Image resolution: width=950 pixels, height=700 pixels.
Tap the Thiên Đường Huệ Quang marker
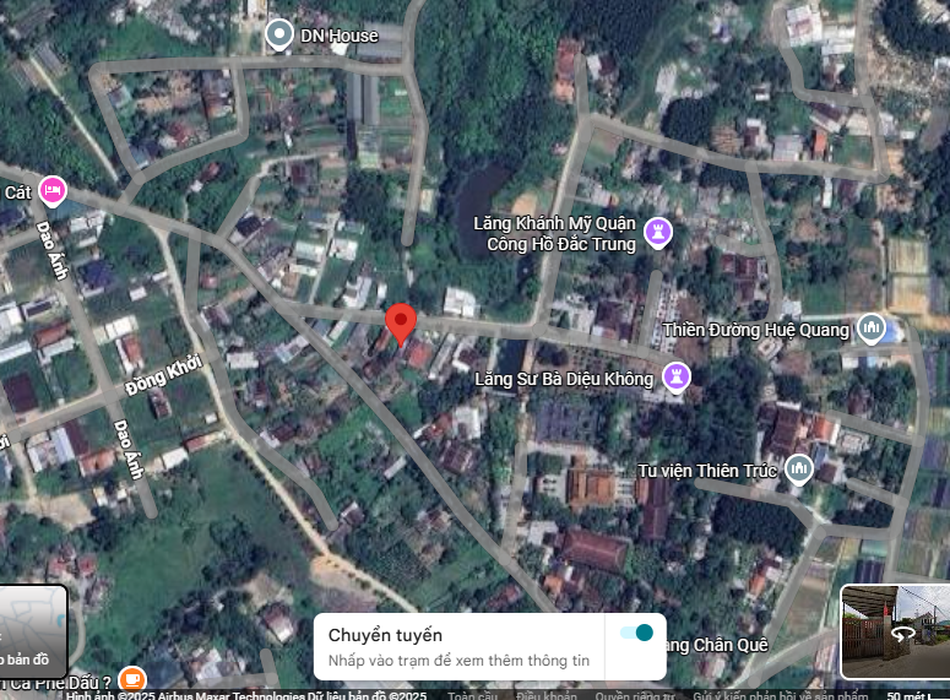pyautogui.click(x=872, y=328)
